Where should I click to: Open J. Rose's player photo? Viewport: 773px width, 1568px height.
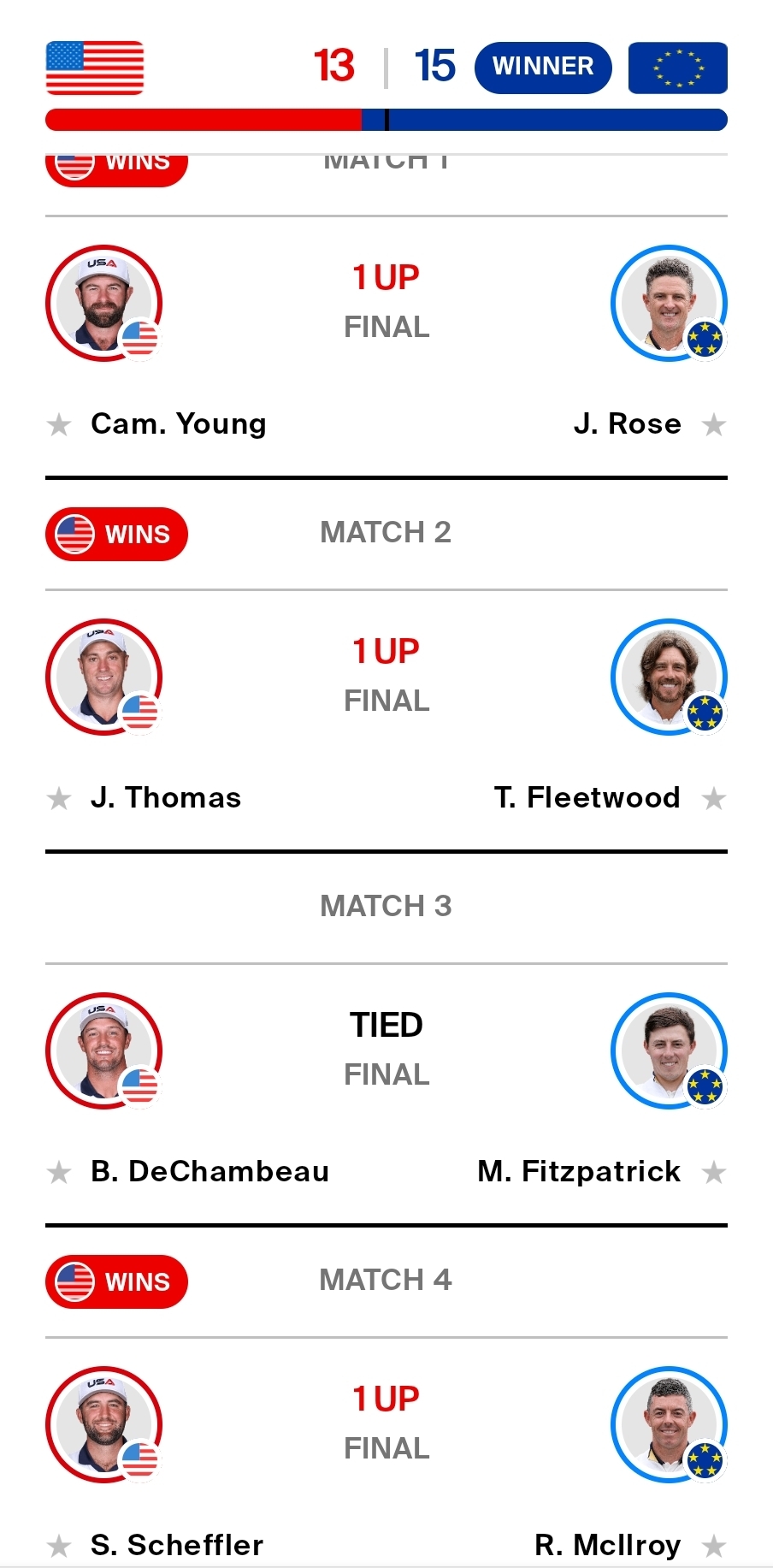click(669, 304)
